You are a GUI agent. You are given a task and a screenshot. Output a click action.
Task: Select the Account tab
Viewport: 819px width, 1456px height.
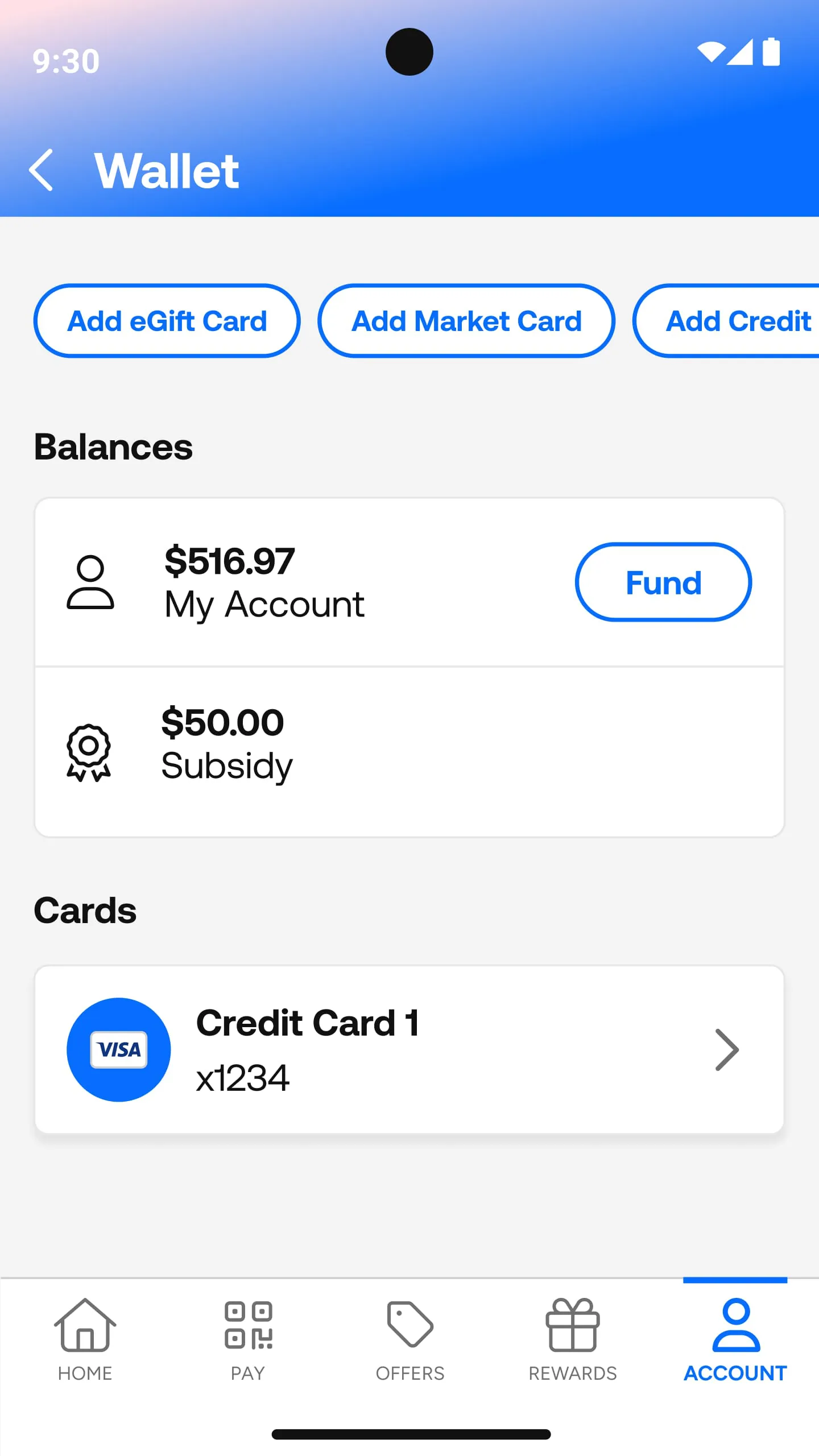[x=735, y=1340]
